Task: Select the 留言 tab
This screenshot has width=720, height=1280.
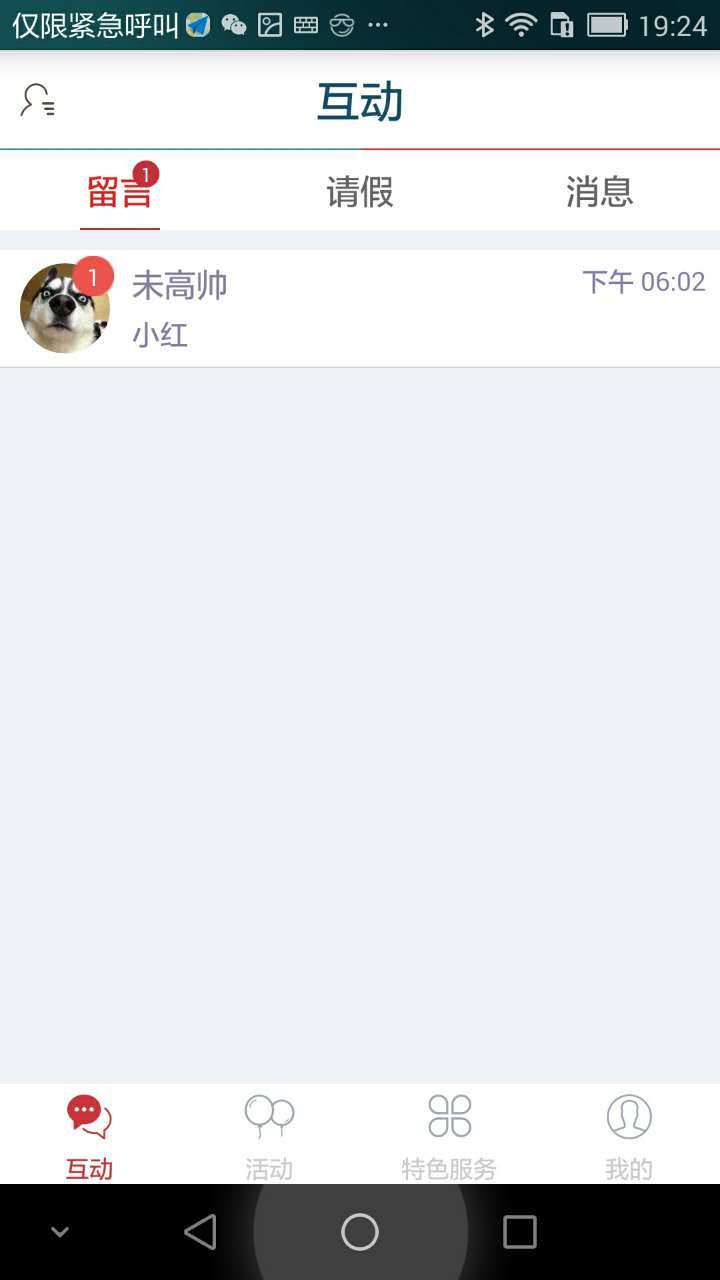Action: pos(120,191)
